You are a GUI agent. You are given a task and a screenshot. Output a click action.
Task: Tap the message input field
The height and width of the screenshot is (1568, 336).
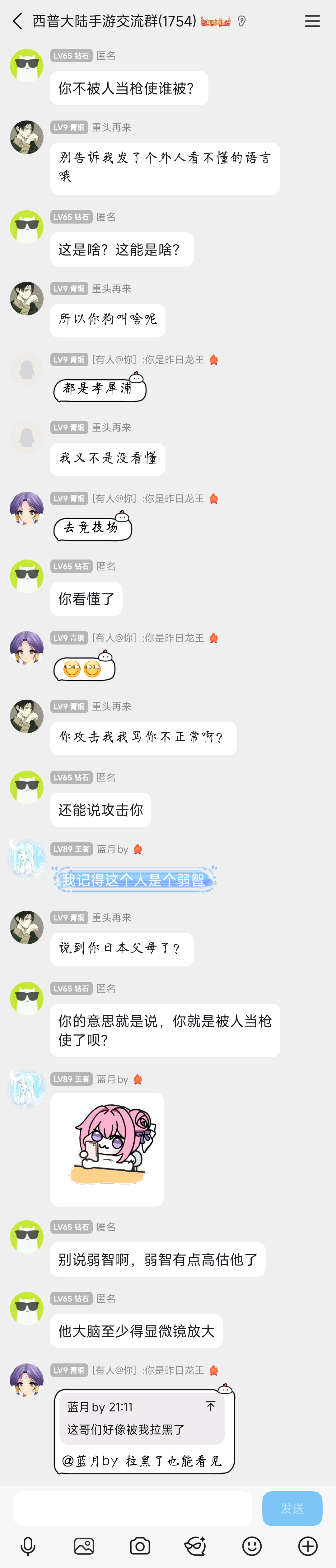point(133,1508)
